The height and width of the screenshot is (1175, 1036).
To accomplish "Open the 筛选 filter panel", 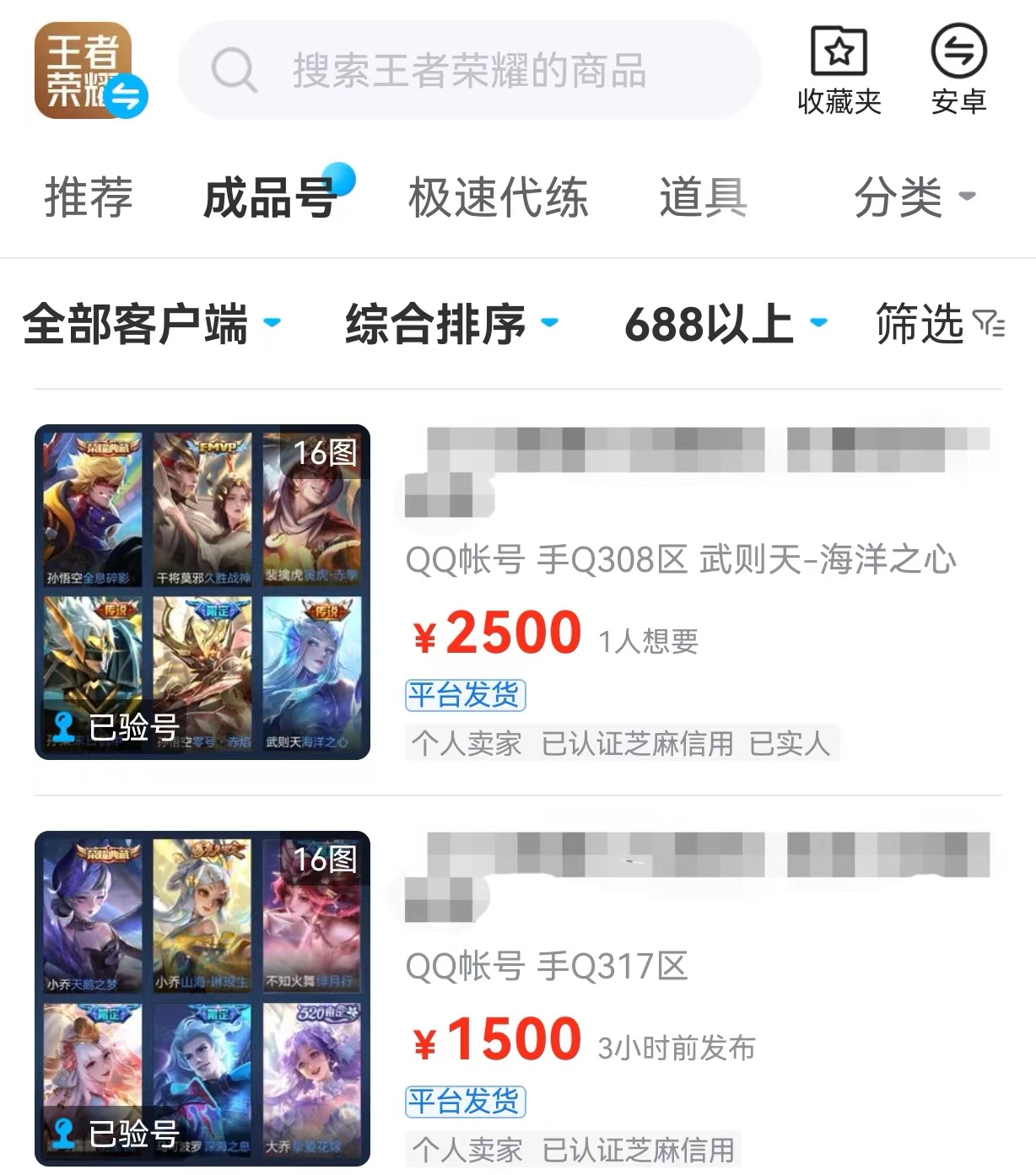I will coord(938,324).
